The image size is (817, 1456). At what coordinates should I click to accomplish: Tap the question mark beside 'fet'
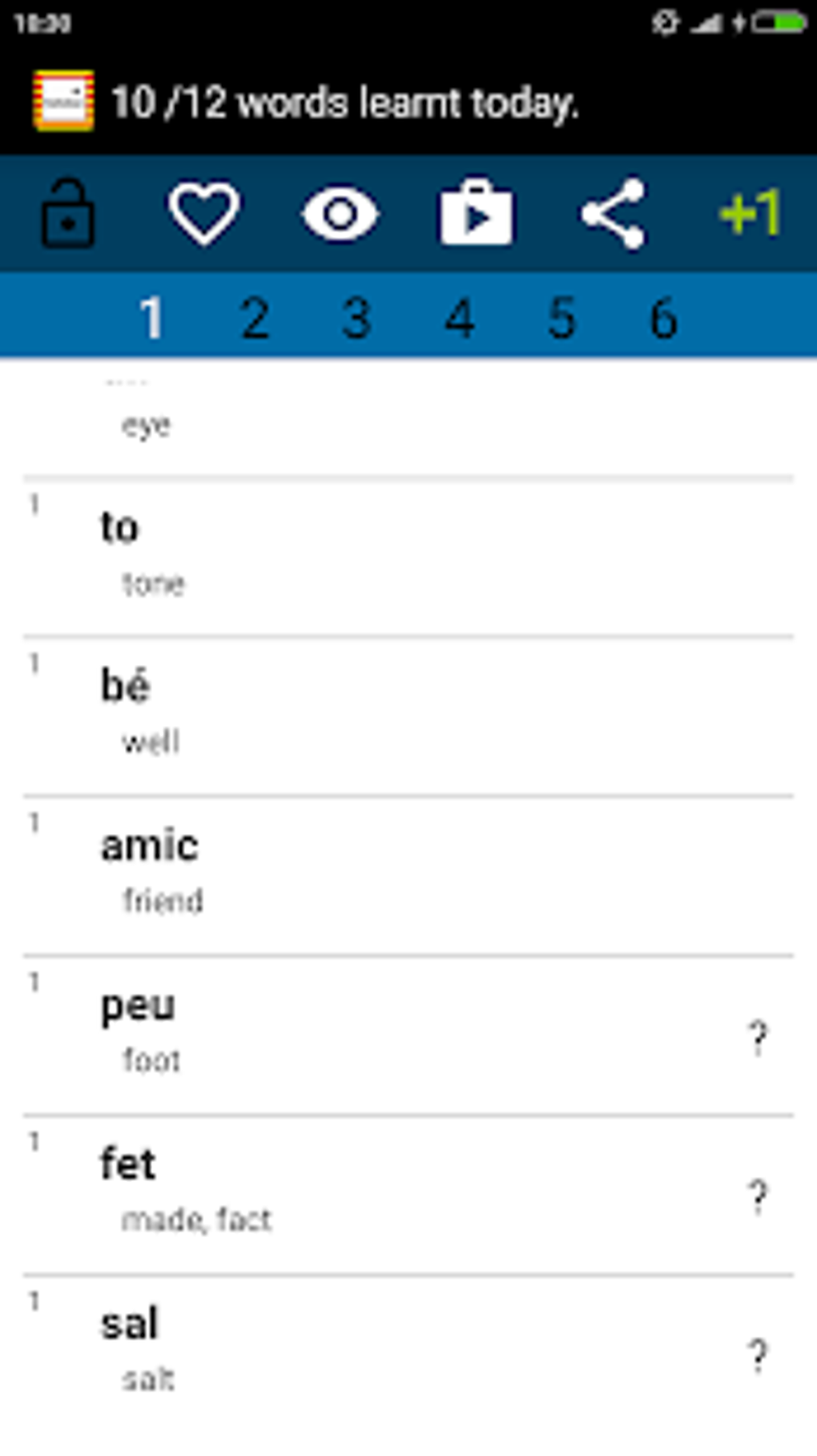758,1196
